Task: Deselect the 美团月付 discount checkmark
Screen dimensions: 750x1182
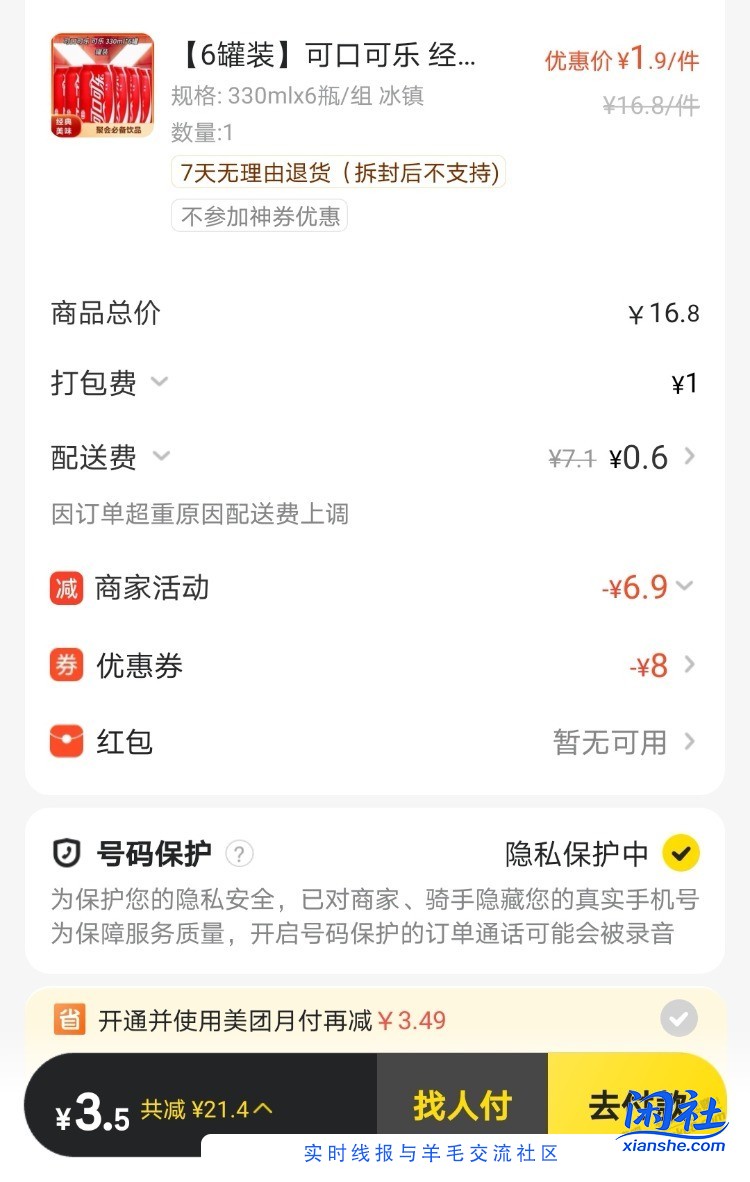Action: coord(679,1018)
